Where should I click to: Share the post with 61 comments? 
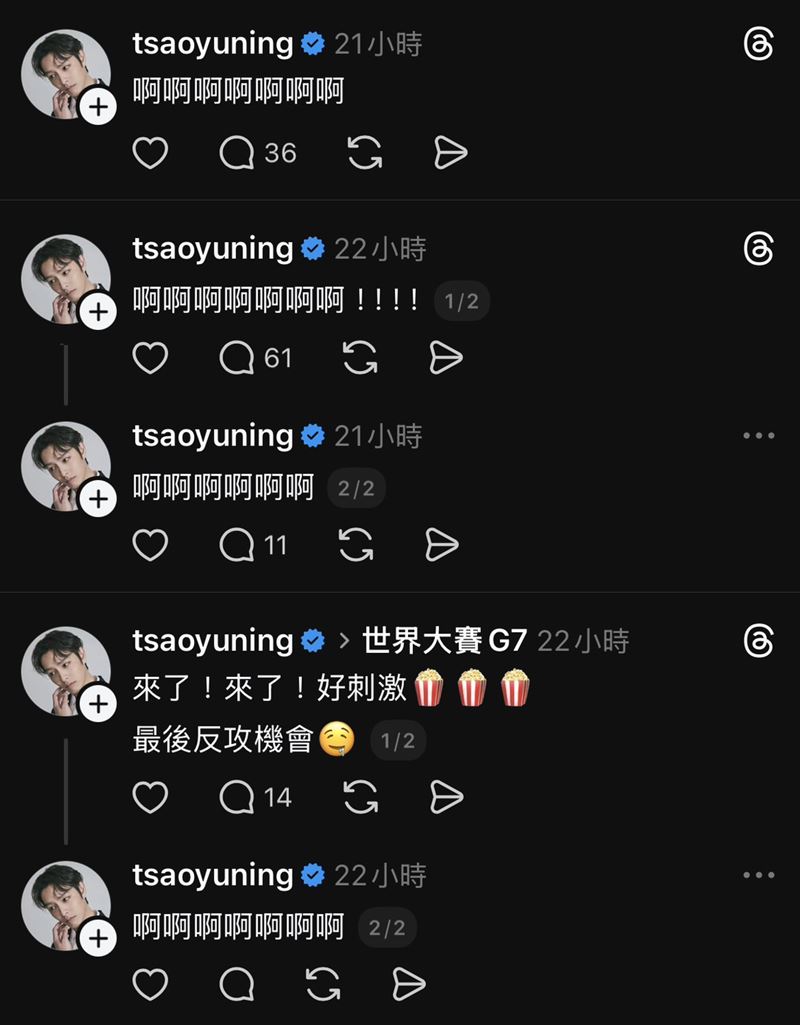pyautogui.click(x=445, y=357)
